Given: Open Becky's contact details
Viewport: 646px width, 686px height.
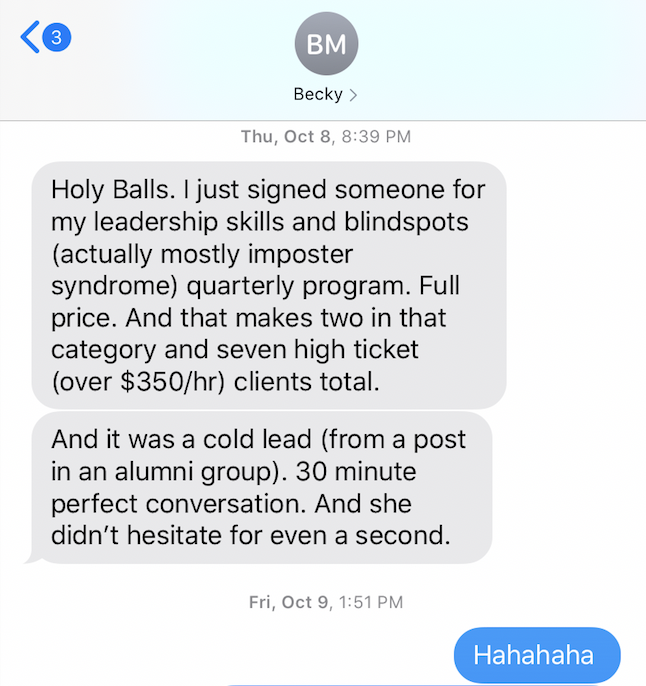Looking at the screenshot, I should click(325, 94).
